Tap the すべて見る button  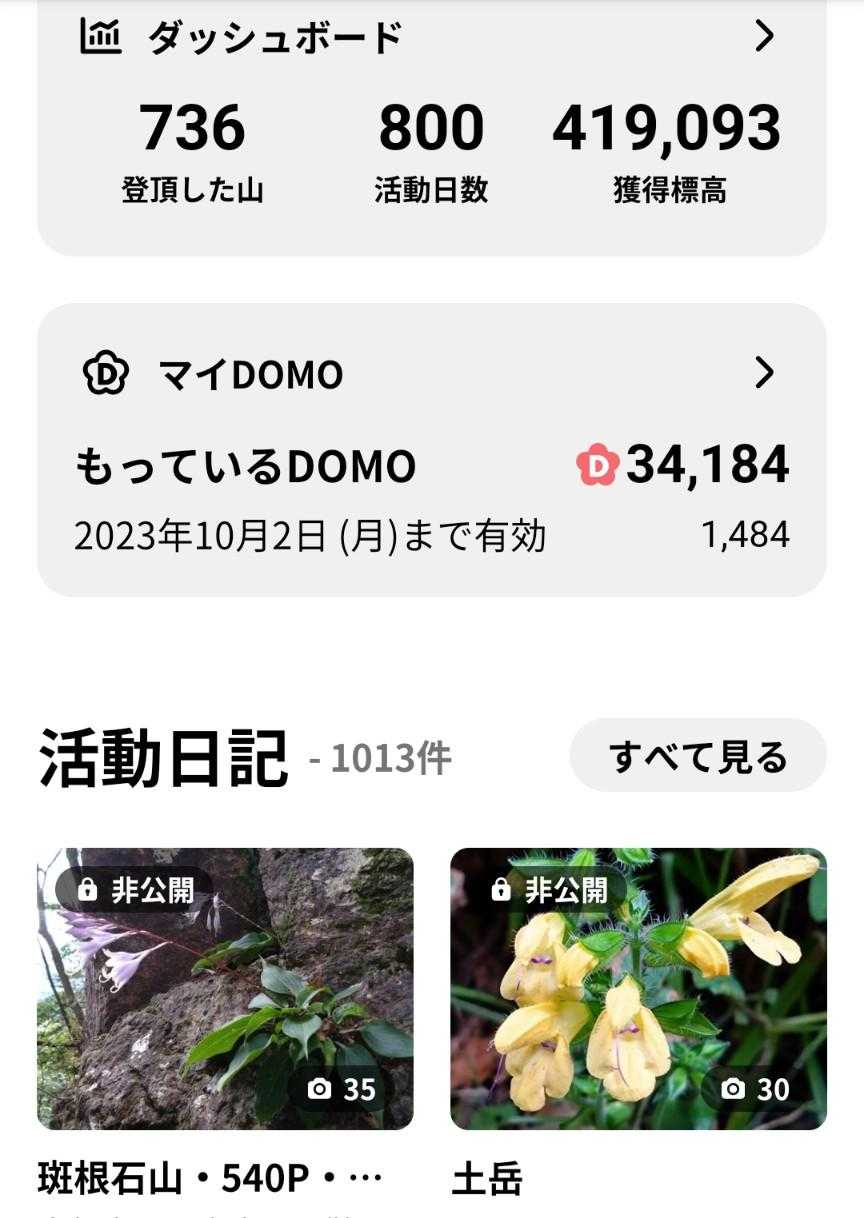pyautogui.click(x=697, y=756)
